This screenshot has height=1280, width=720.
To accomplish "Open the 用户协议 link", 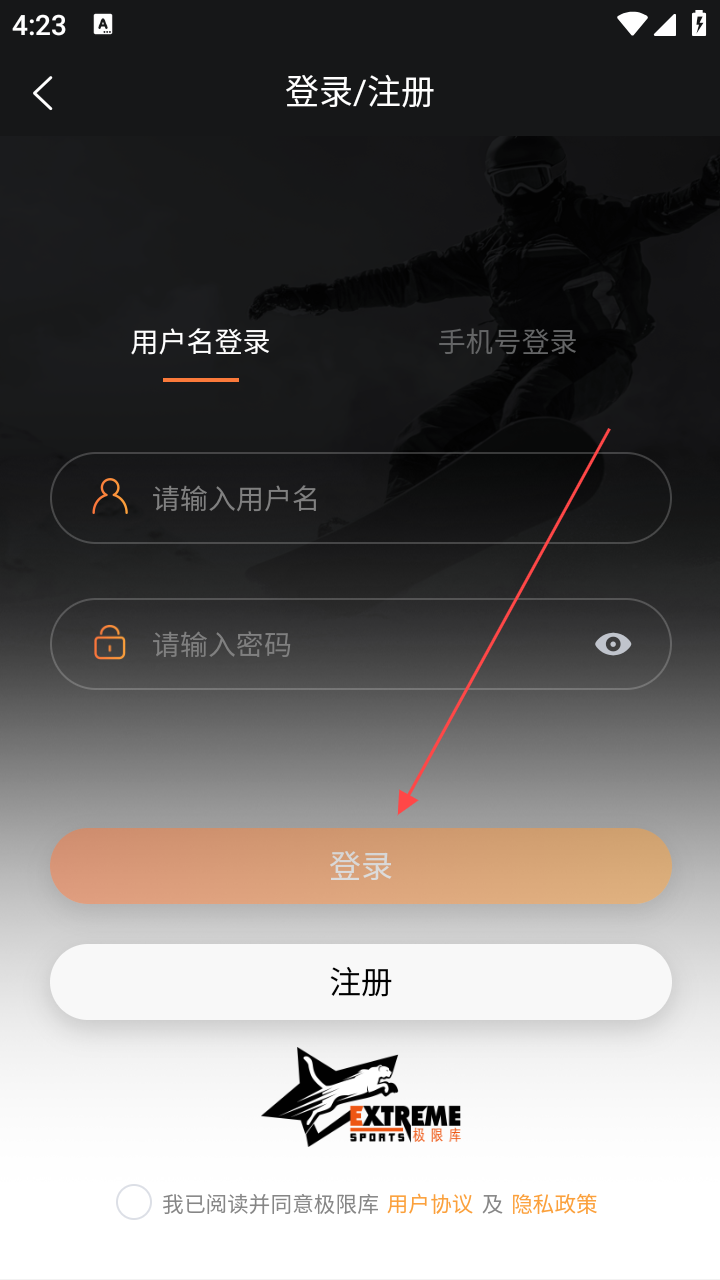I will [430, 1204].
